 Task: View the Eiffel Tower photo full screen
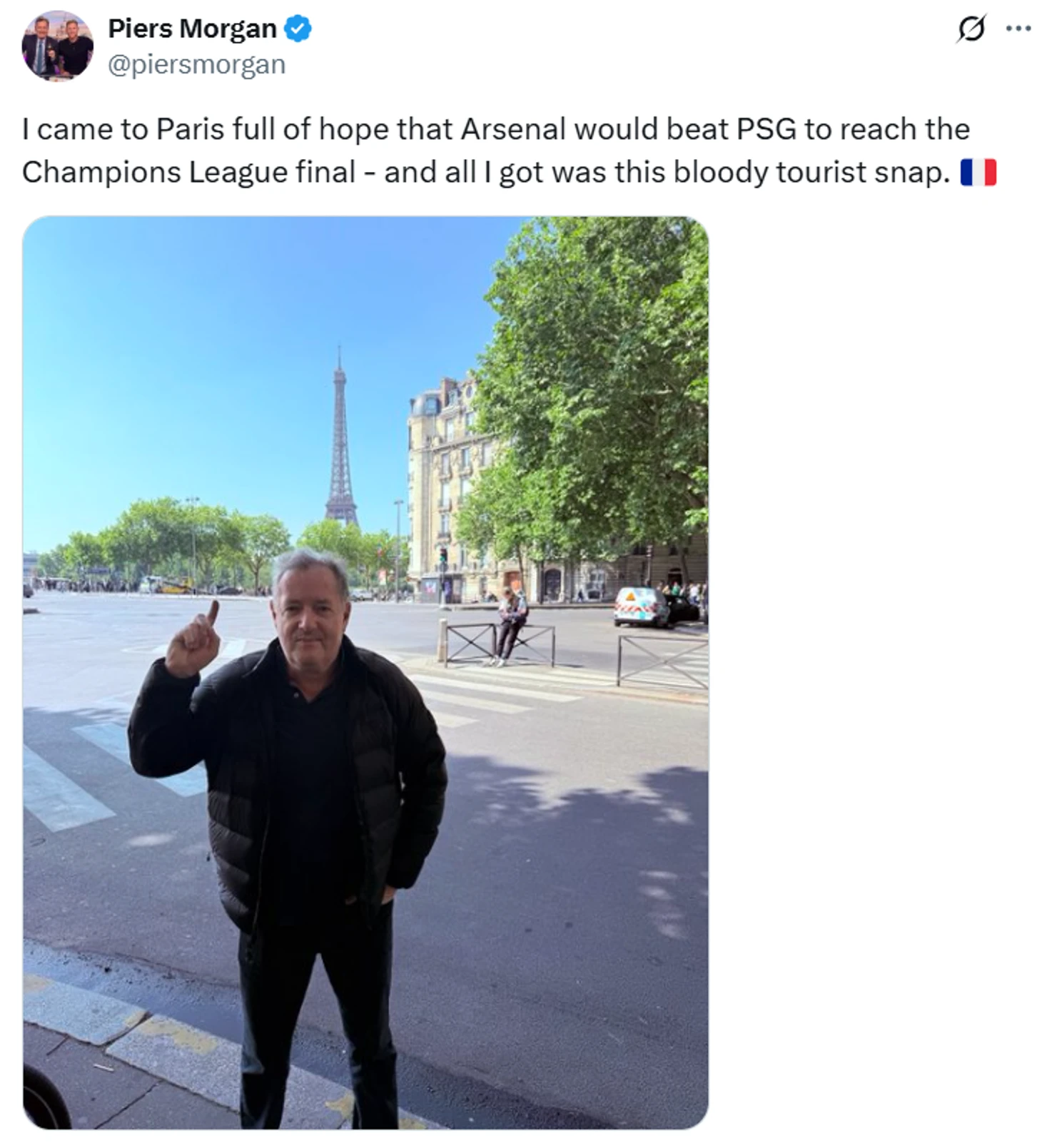365,672
